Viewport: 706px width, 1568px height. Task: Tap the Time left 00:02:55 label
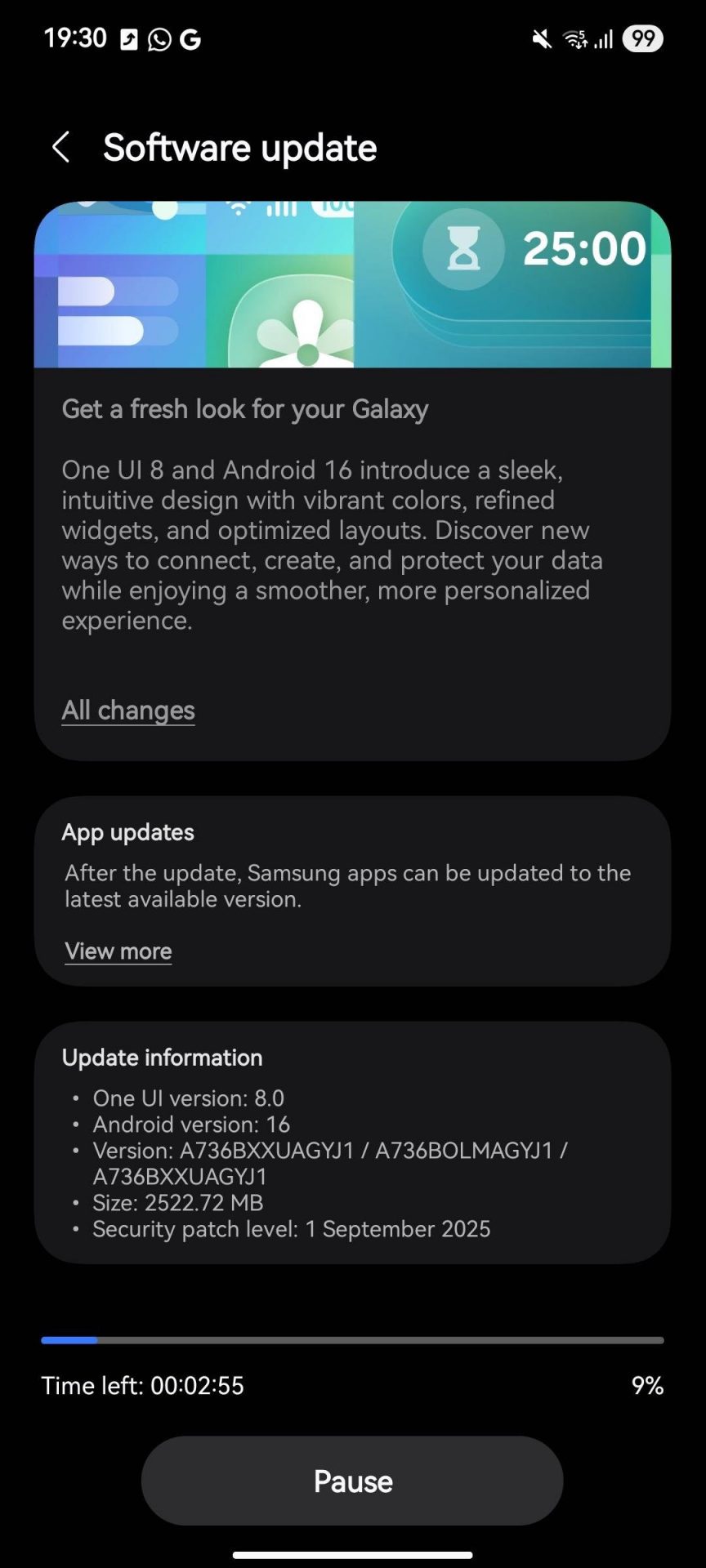142,1385
